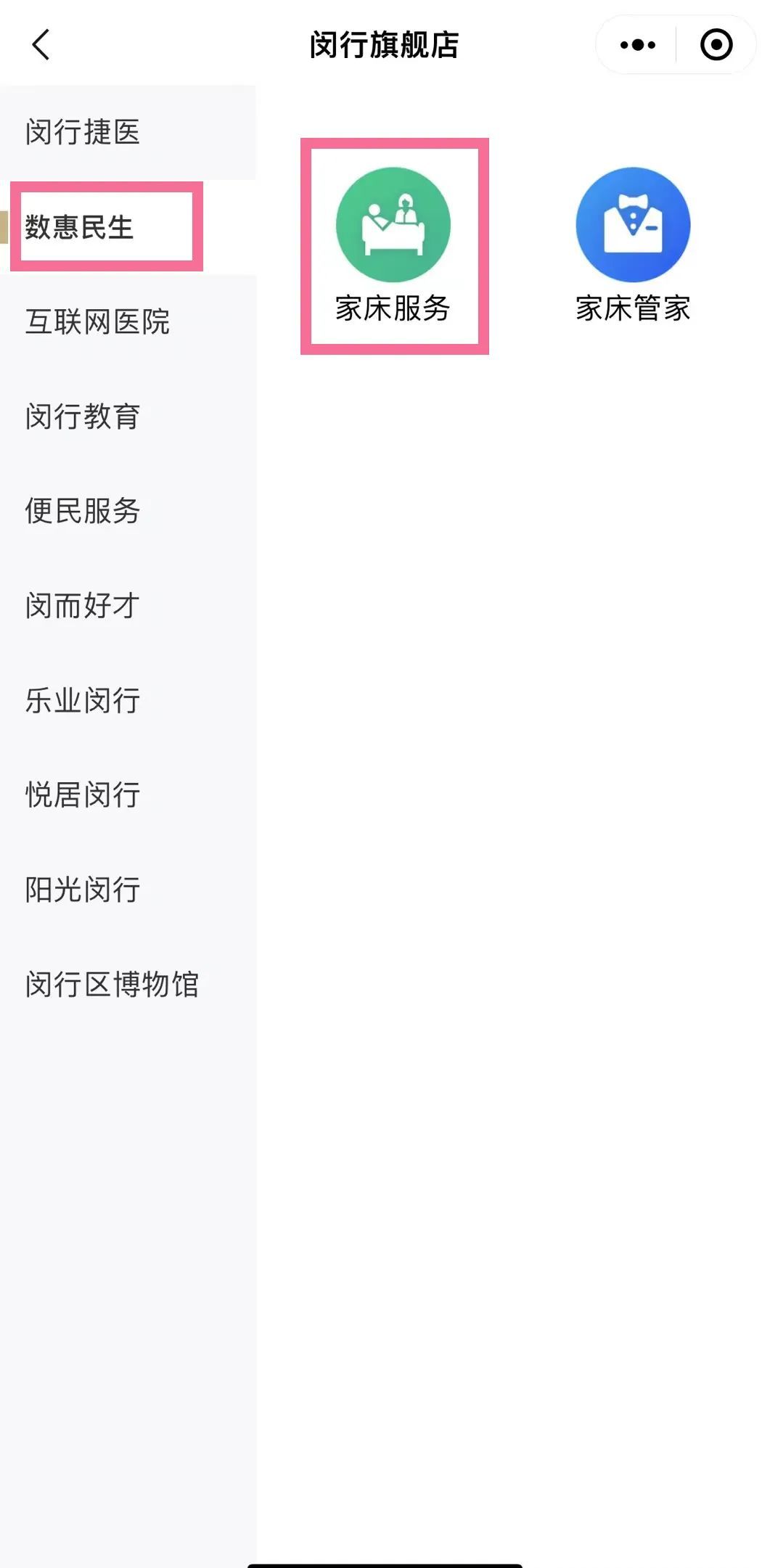Launch the 家床管家 service
The height and width of the screenshot is (1568, 770).
point(633,245)
